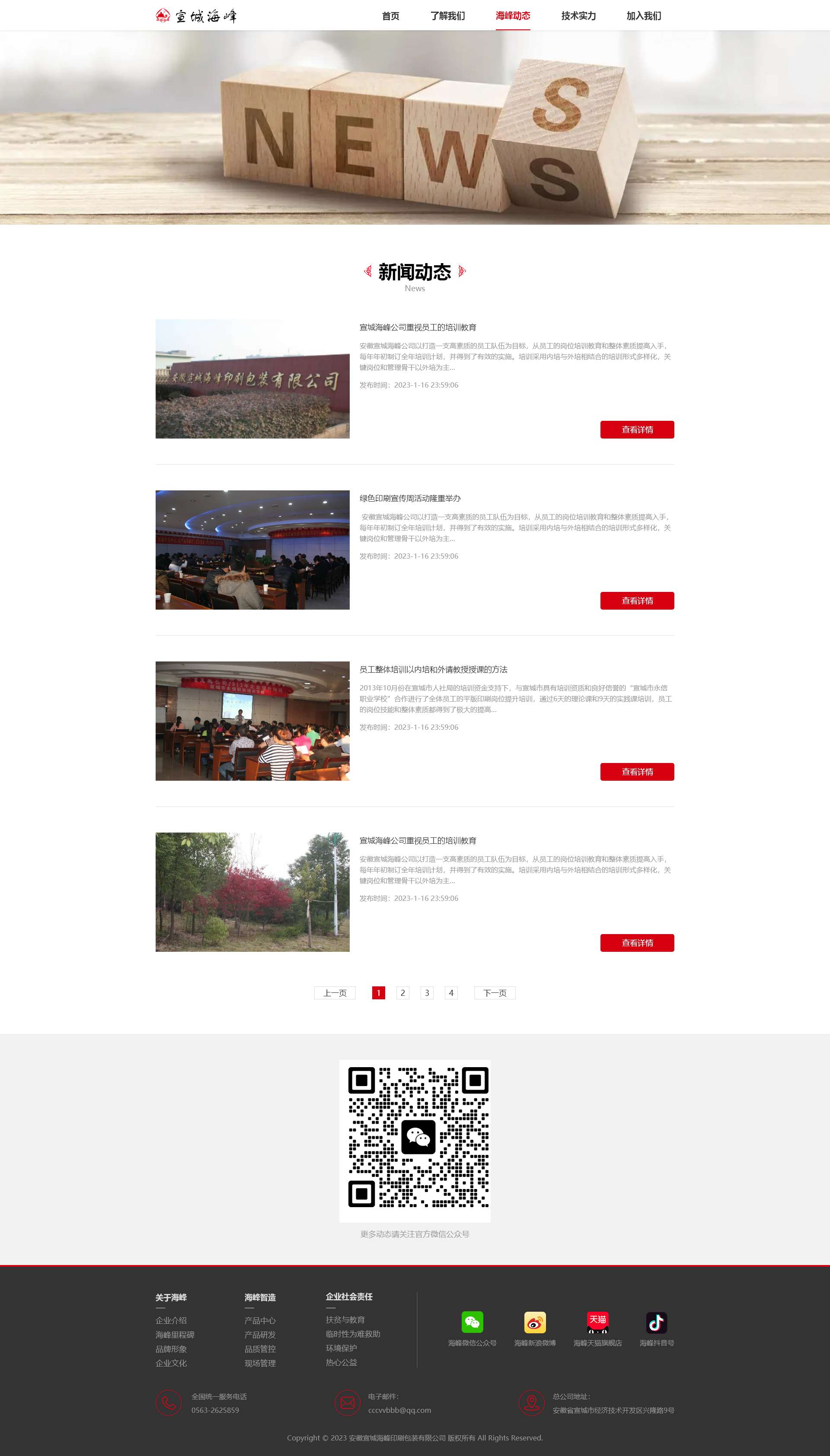The image size is (830, 1456).
Task: Go to page 2 of news
Action: [402, 993]
